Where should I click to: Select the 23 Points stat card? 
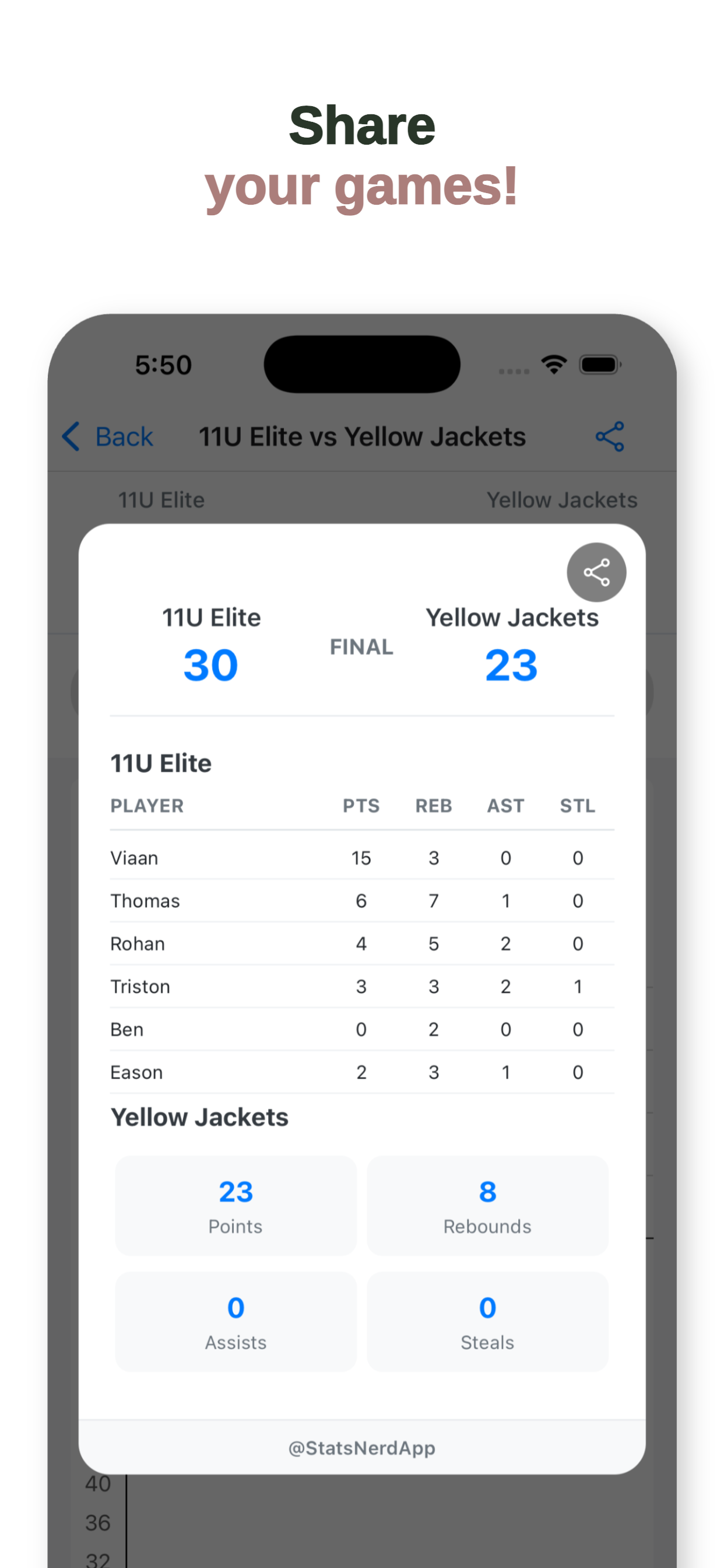[235, 1206]
